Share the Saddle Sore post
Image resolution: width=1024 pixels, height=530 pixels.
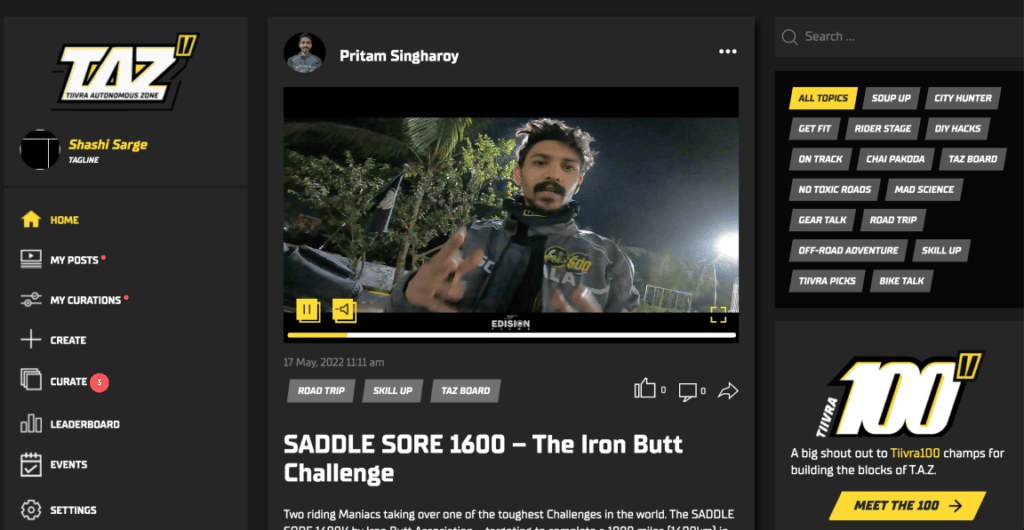pyautogui.click(x=728, y=391)
